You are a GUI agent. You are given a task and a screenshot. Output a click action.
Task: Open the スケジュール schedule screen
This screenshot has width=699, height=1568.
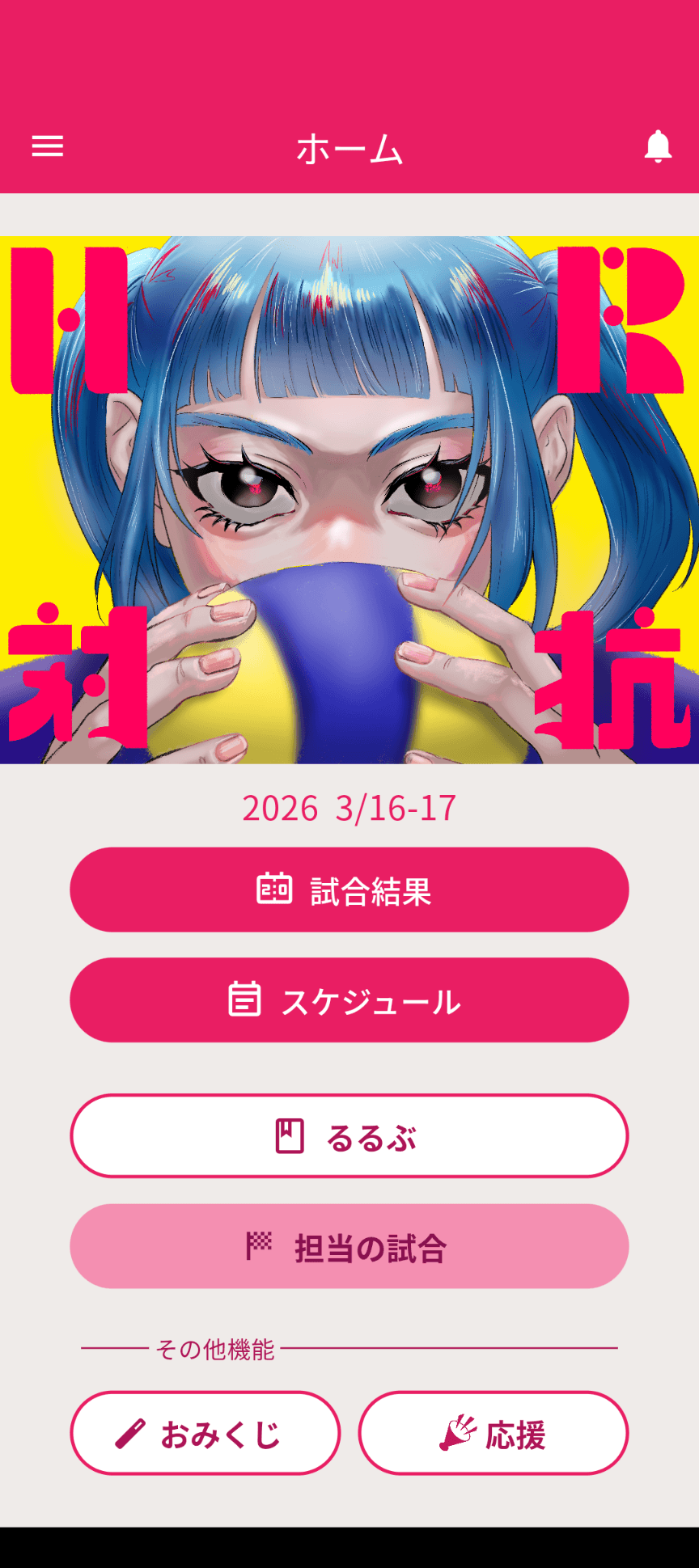[x=349, y=1000]
